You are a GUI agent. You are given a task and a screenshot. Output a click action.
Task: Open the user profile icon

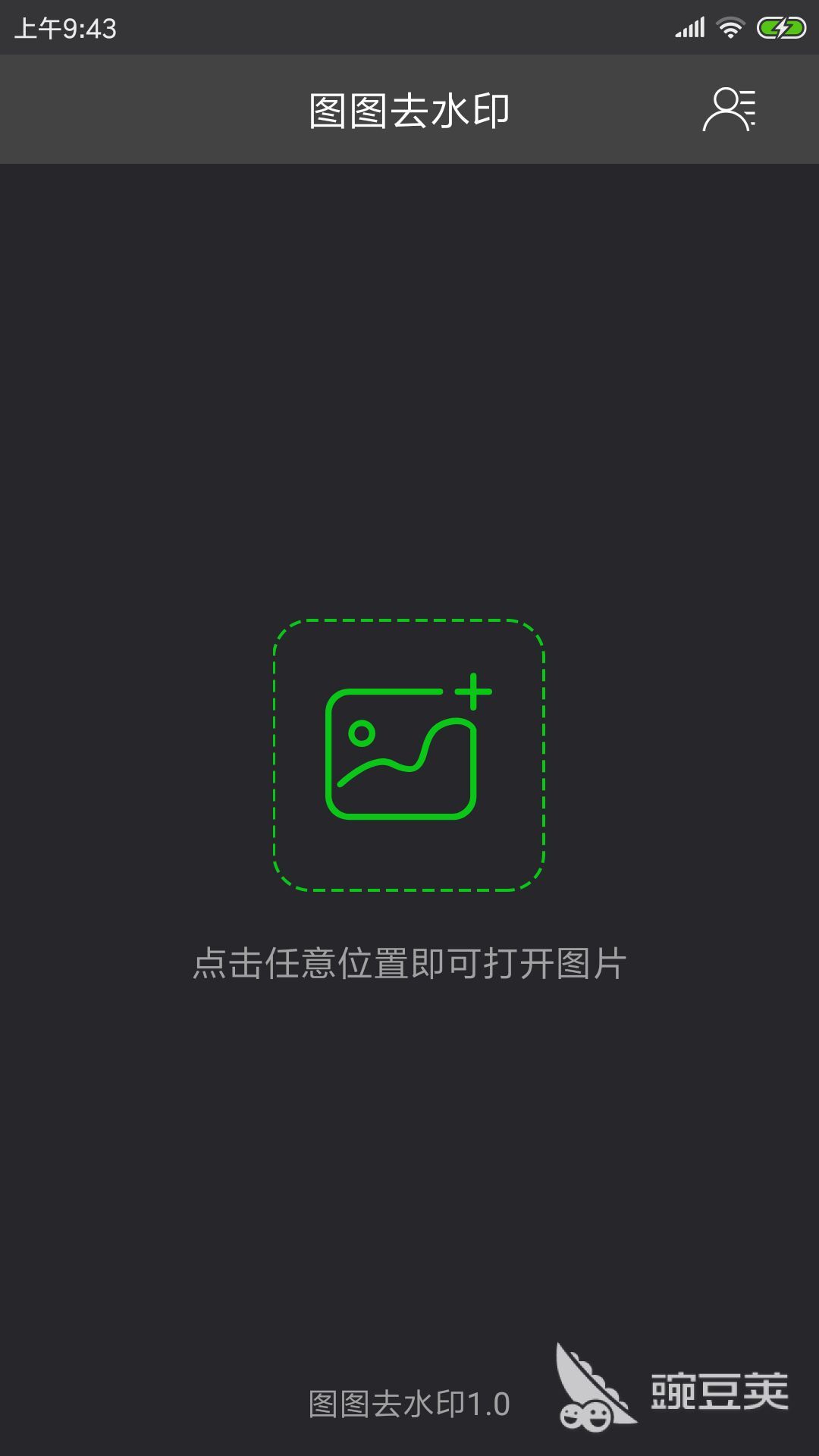[729, 110]
